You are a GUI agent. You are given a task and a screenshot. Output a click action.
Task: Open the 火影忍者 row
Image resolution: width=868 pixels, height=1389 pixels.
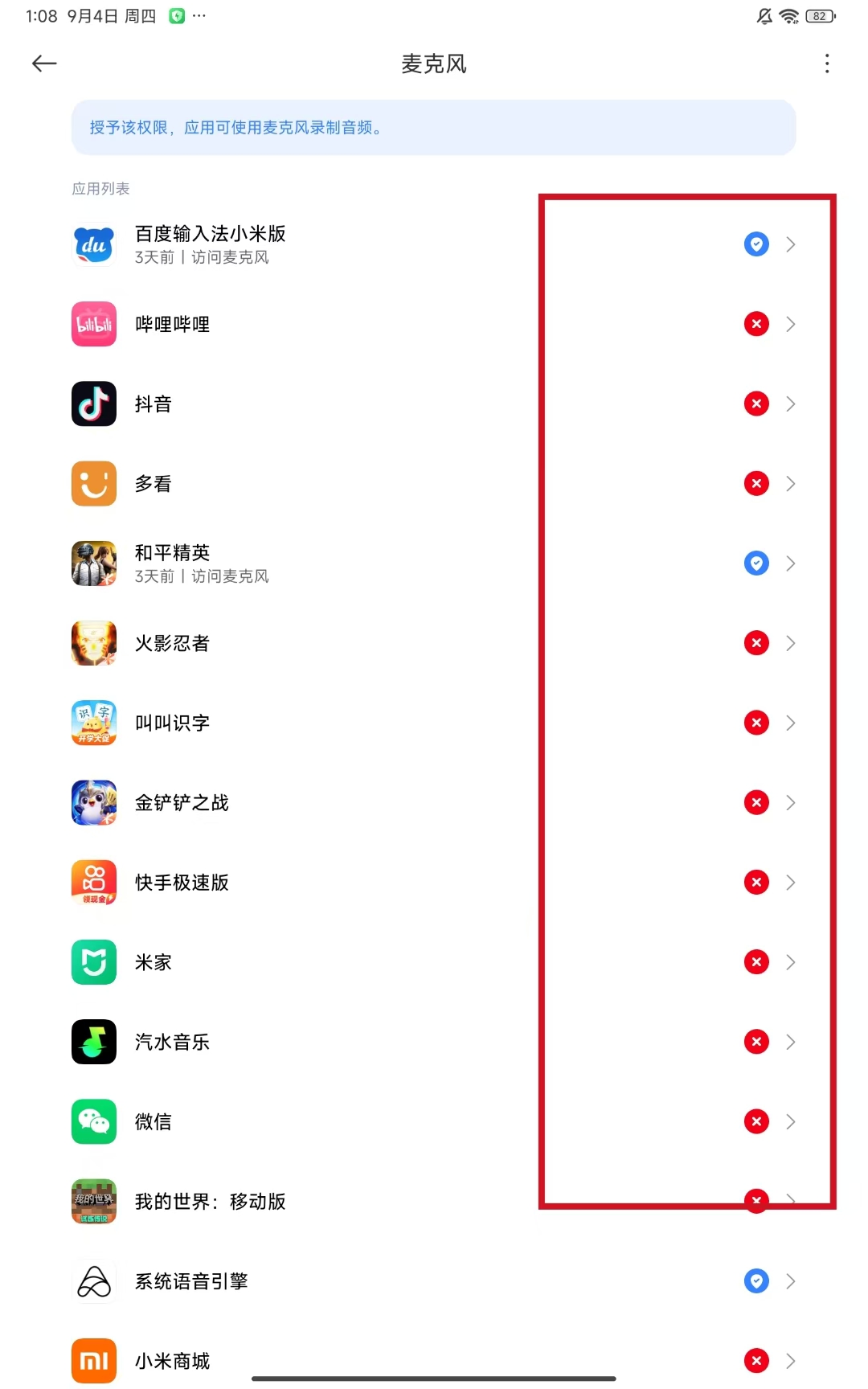434,643
